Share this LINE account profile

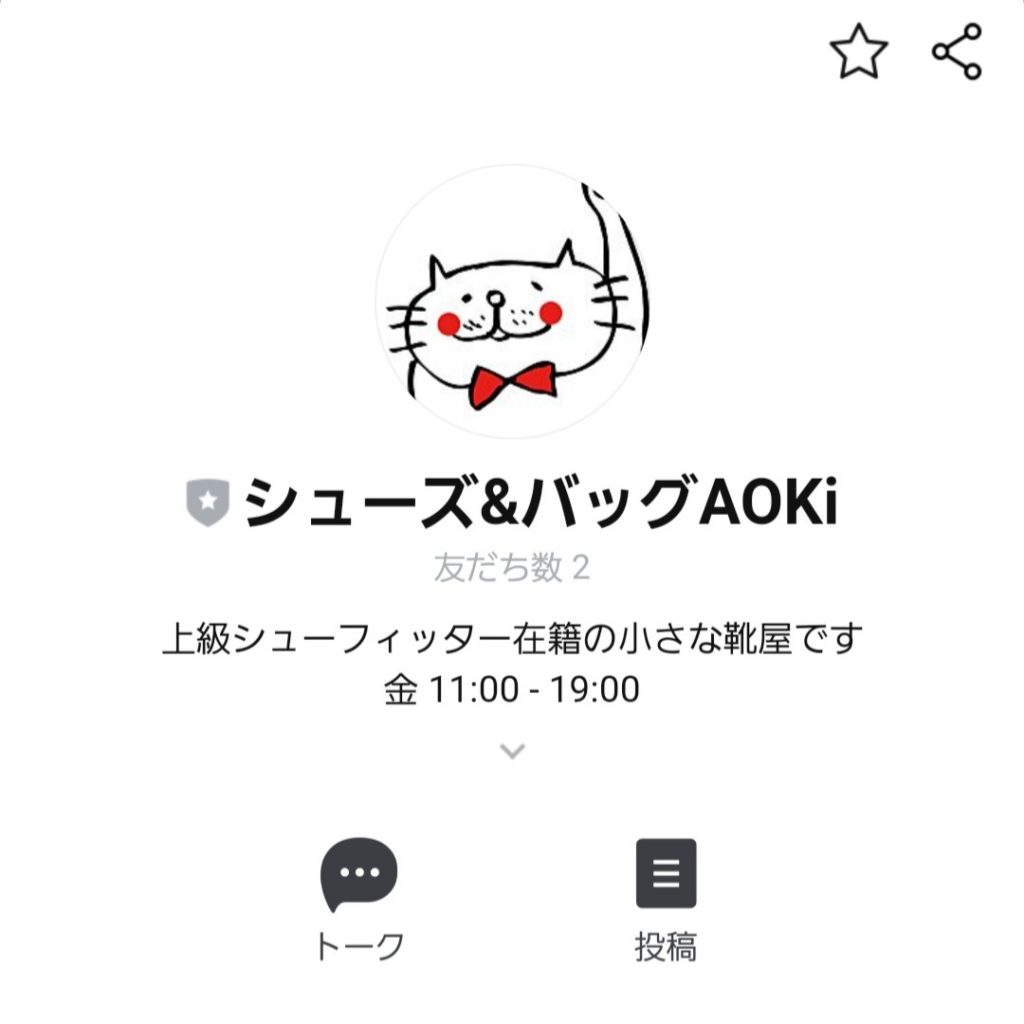[957, 51]
